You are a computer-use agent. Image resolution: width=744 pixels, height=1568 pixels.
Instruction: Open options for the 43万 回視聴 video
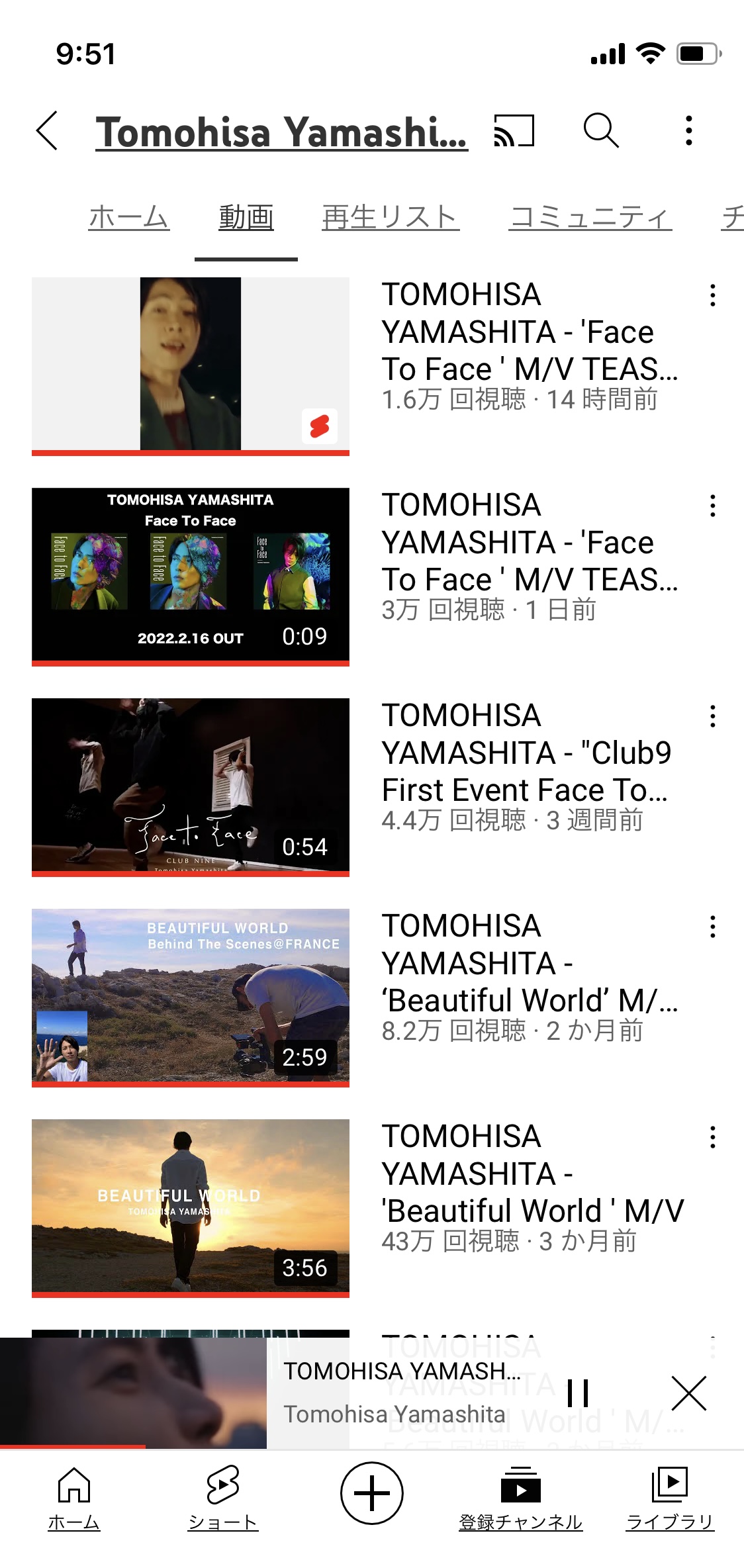(x=713, y=1137)
